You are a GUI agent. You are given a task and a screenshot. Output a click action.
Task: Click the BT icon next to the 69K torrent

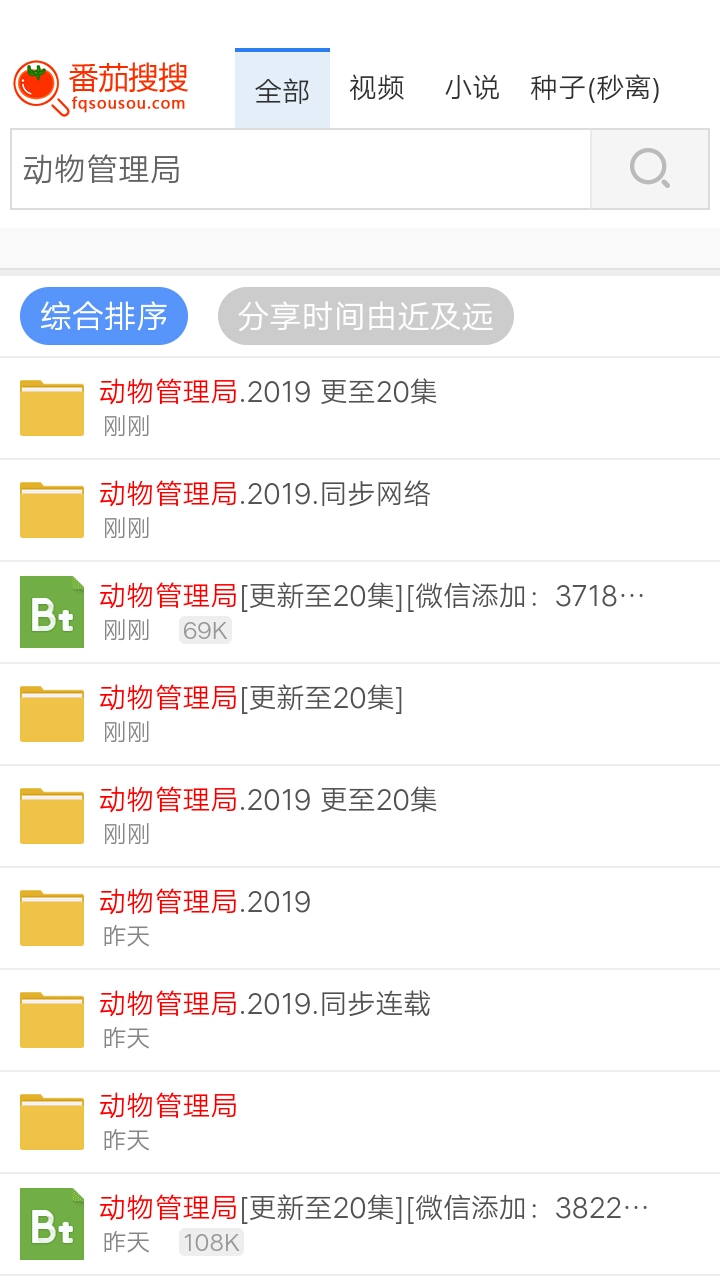[x=51, y=611]
